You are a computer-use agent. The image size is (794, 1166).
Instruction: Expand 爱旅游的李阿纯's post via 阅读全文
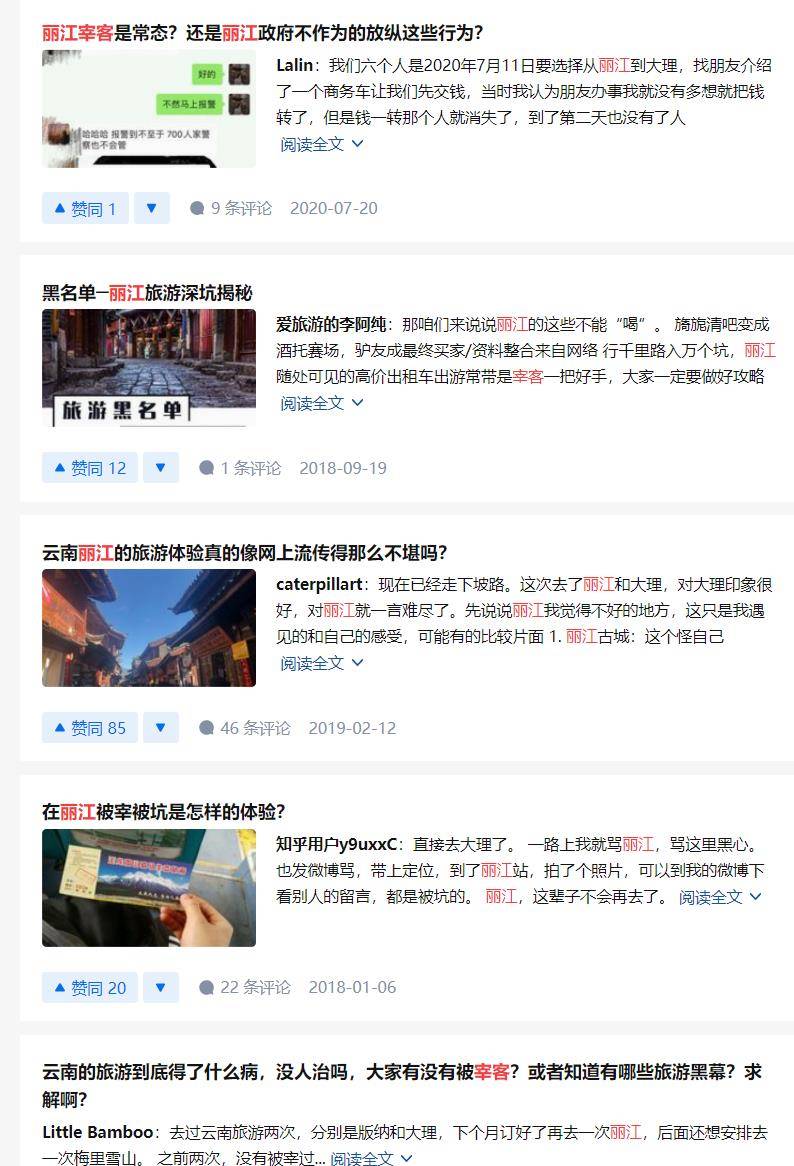(x=322, y=403)
